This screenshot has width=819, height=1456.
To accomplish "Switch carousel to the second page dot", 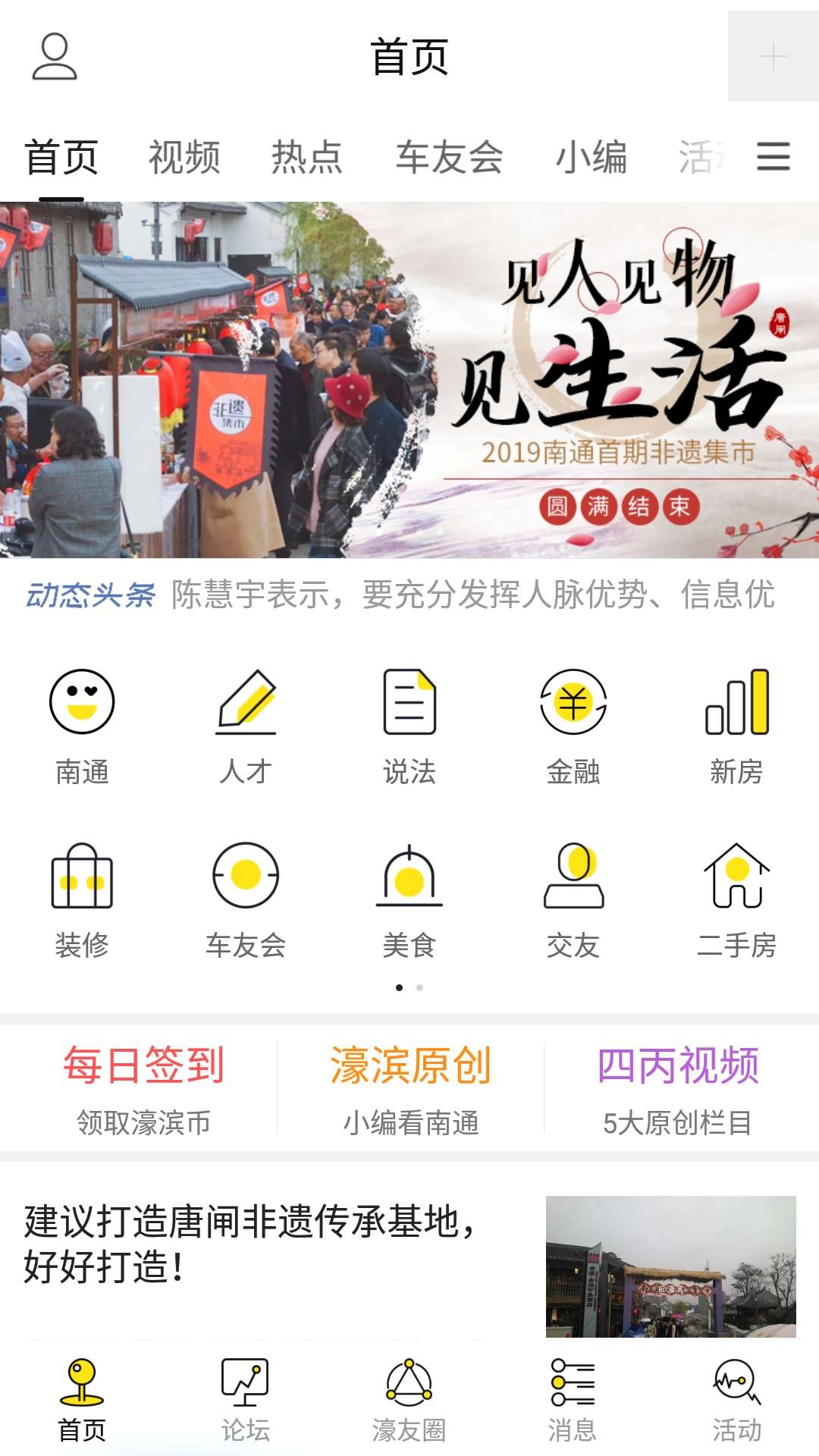I will click(419, 988).
